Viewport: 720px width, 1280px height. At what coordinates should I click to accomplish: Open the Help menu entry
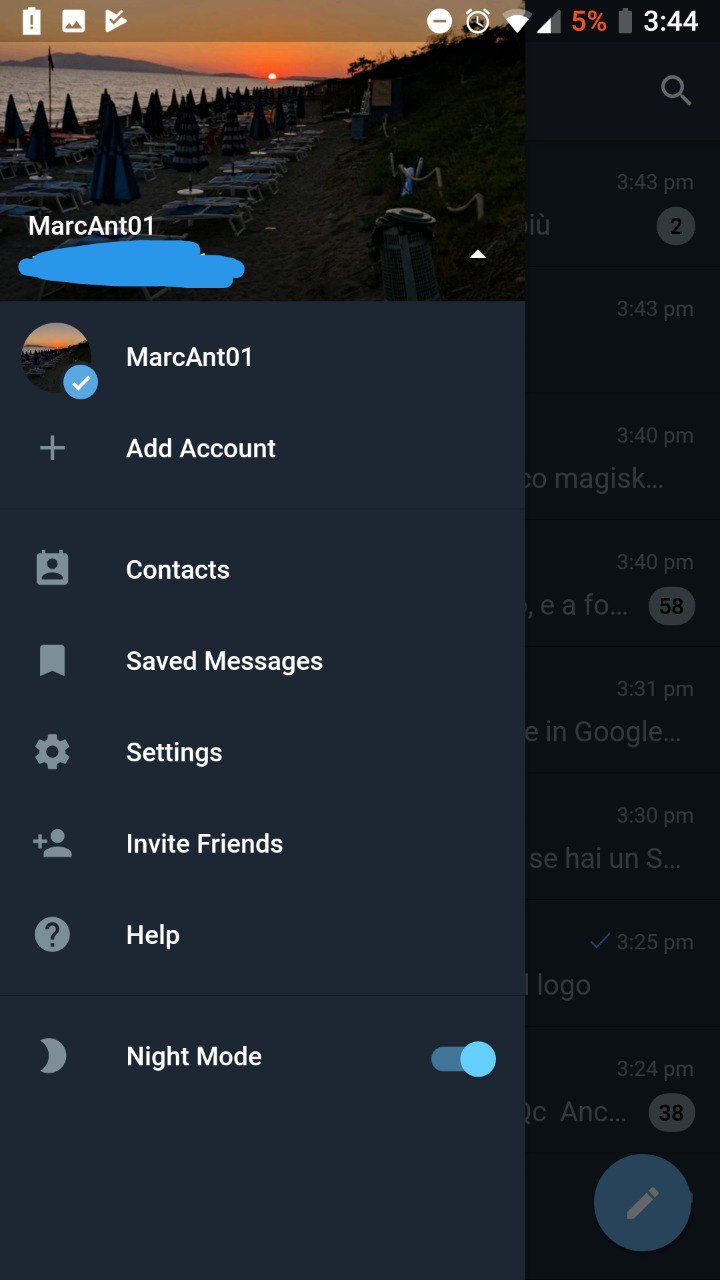pos(152,934)
